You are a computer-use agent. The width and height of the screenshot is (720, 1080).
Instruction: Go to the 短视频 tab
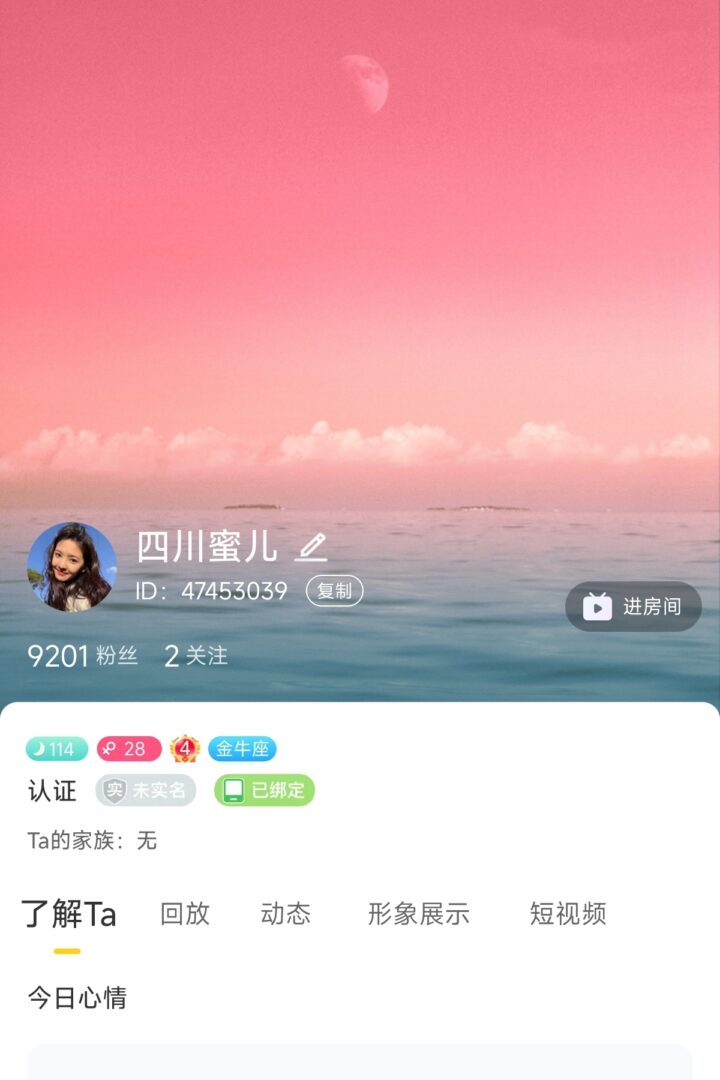[x=568, y=913]
